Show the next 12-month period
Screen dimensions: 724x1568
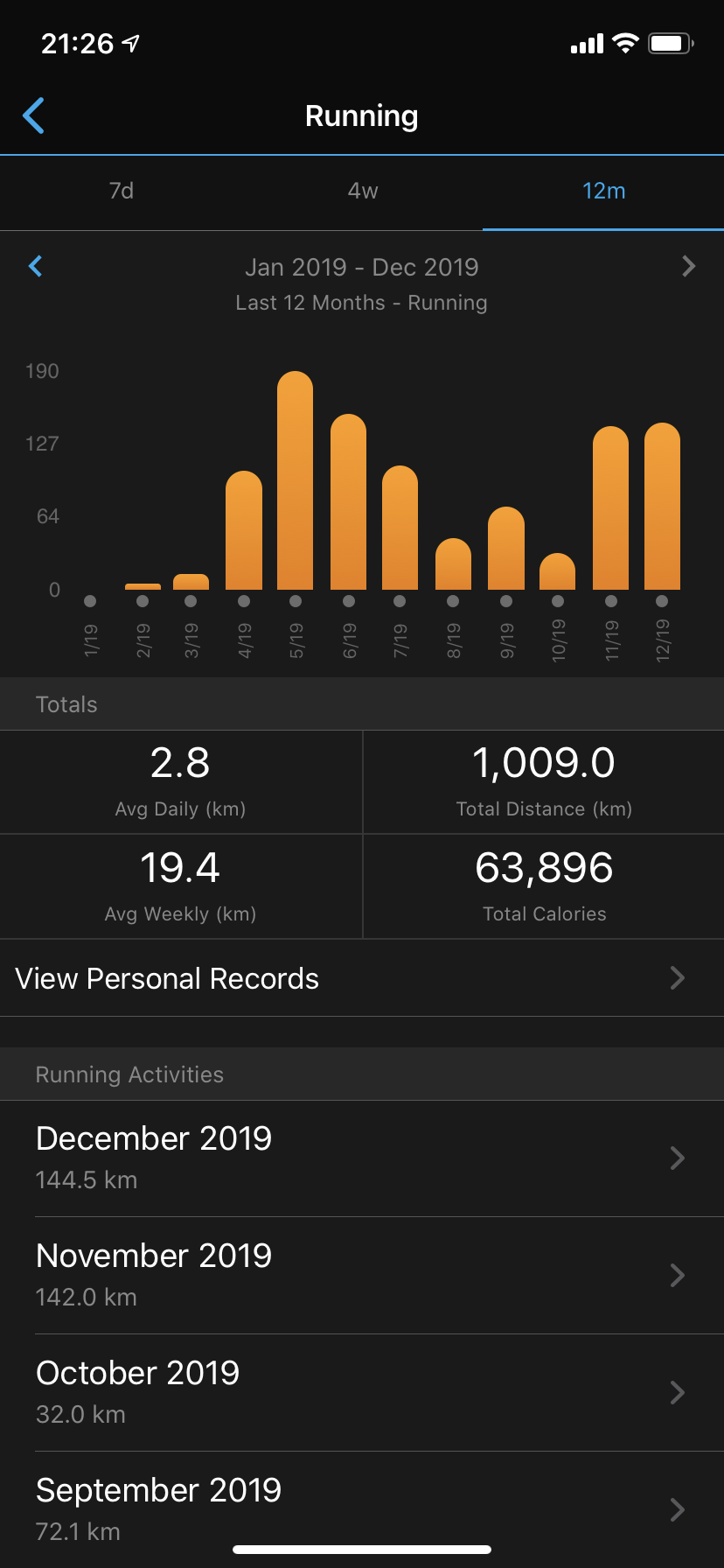click(x=688, y=266)
